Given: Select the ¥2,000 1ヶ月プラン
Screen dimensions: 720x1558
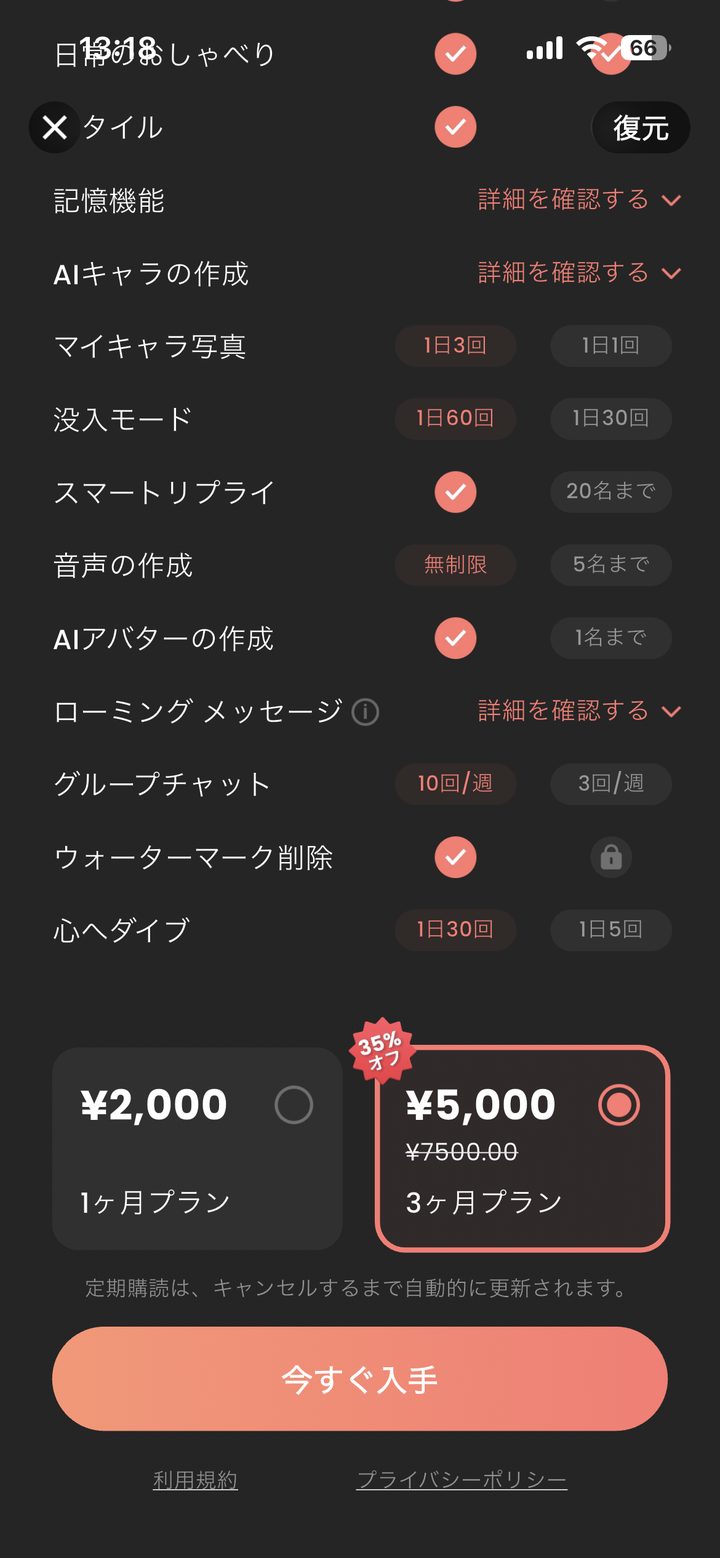Looking at the screenshot, I should (197, 1148).
